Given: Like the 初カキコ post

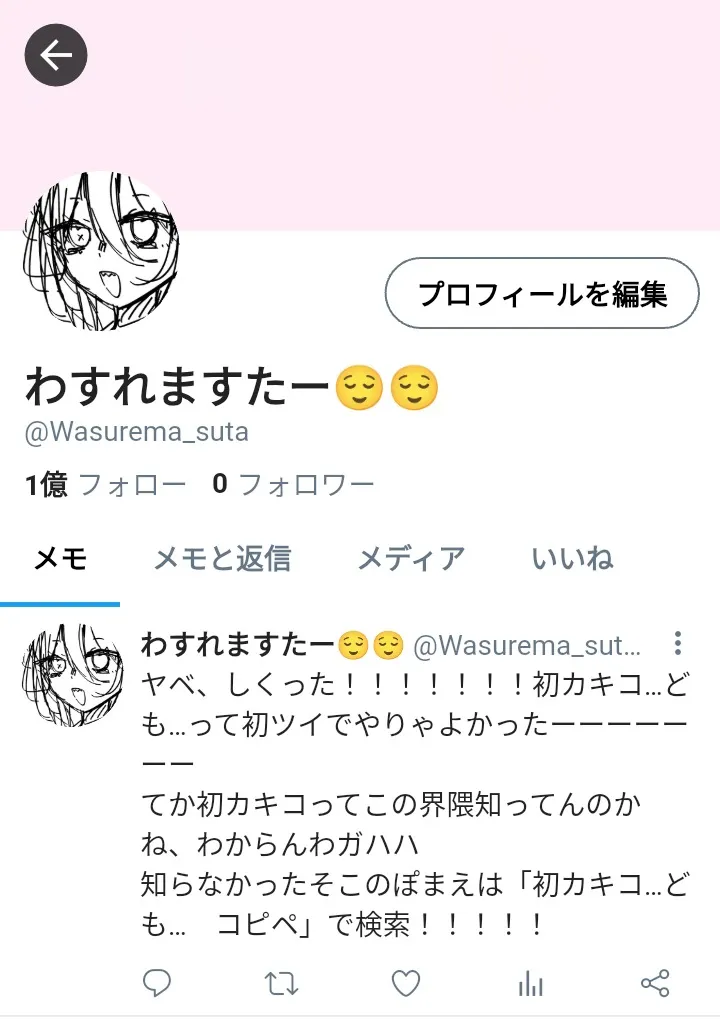Looking at the screenshot, I should click(406, 984).
